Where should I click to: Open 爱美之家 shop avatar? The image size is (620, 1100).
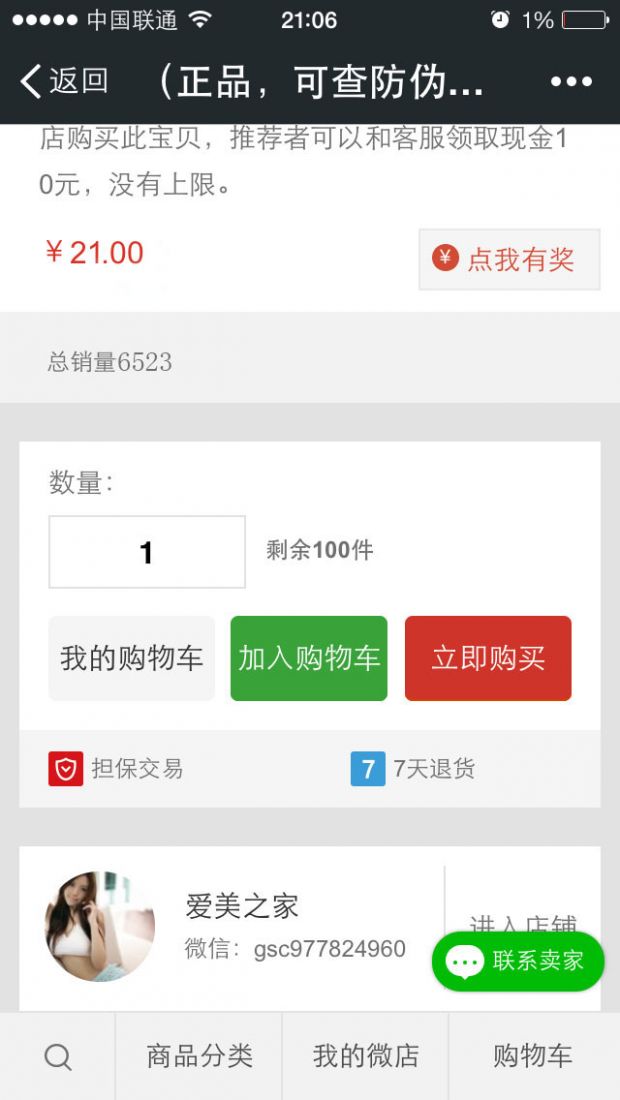point(100,926)
